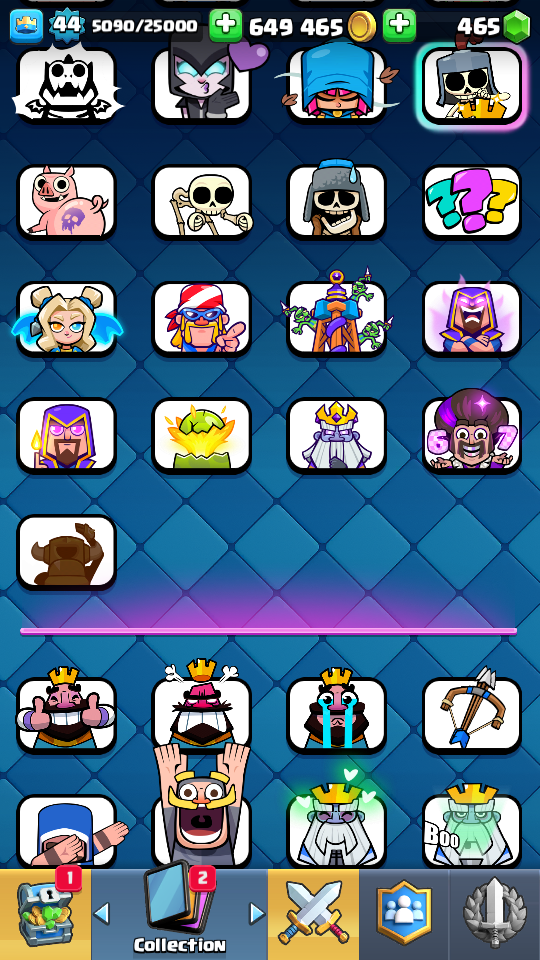
Task: Select the crying king emote
Action: click(x=336, y=714)
